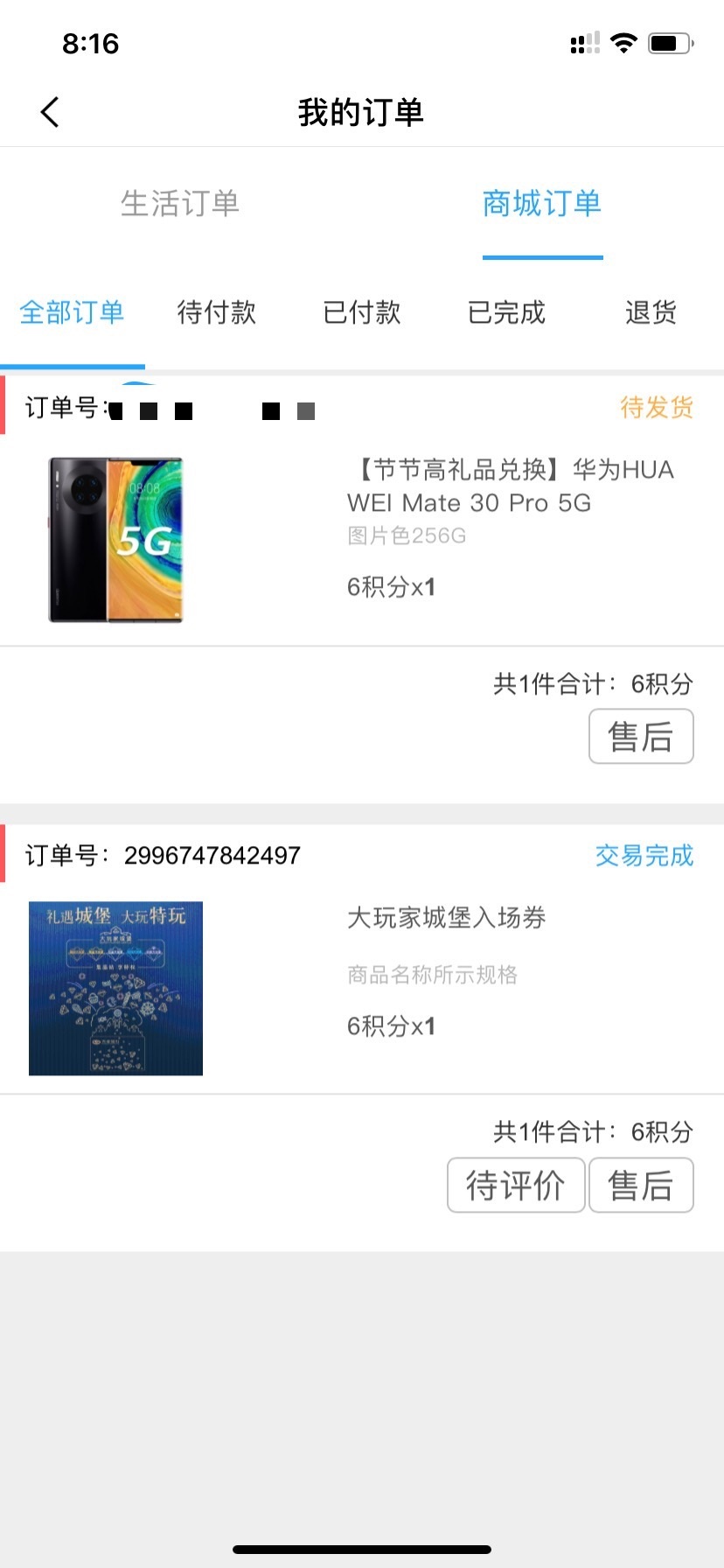Viewport: 724px width, 1568px height.
Task: Open the 大玩家城堡入场券 order
Action: click(362, 988)
